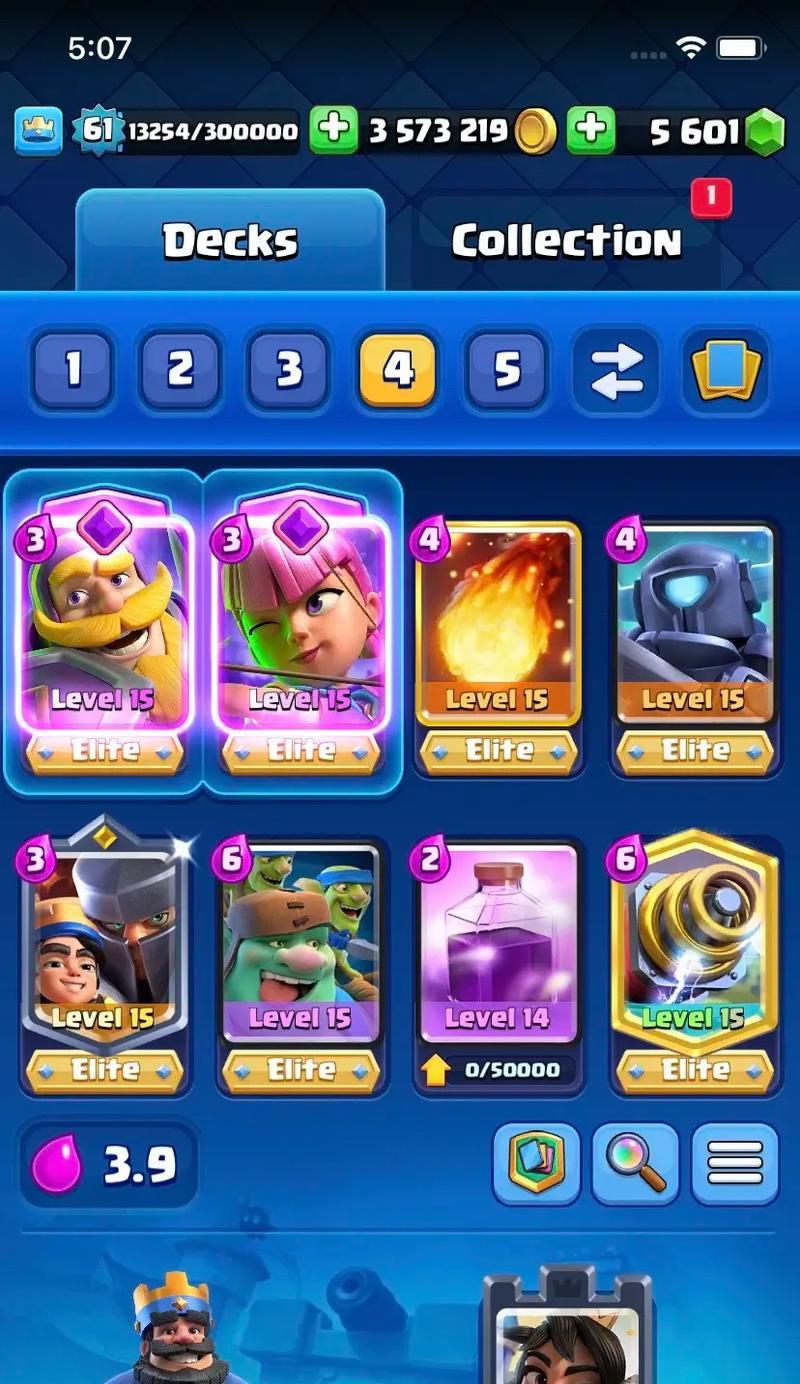Select deck slot 5
This screenshot has height=1384, width=800.
[507, 370]
